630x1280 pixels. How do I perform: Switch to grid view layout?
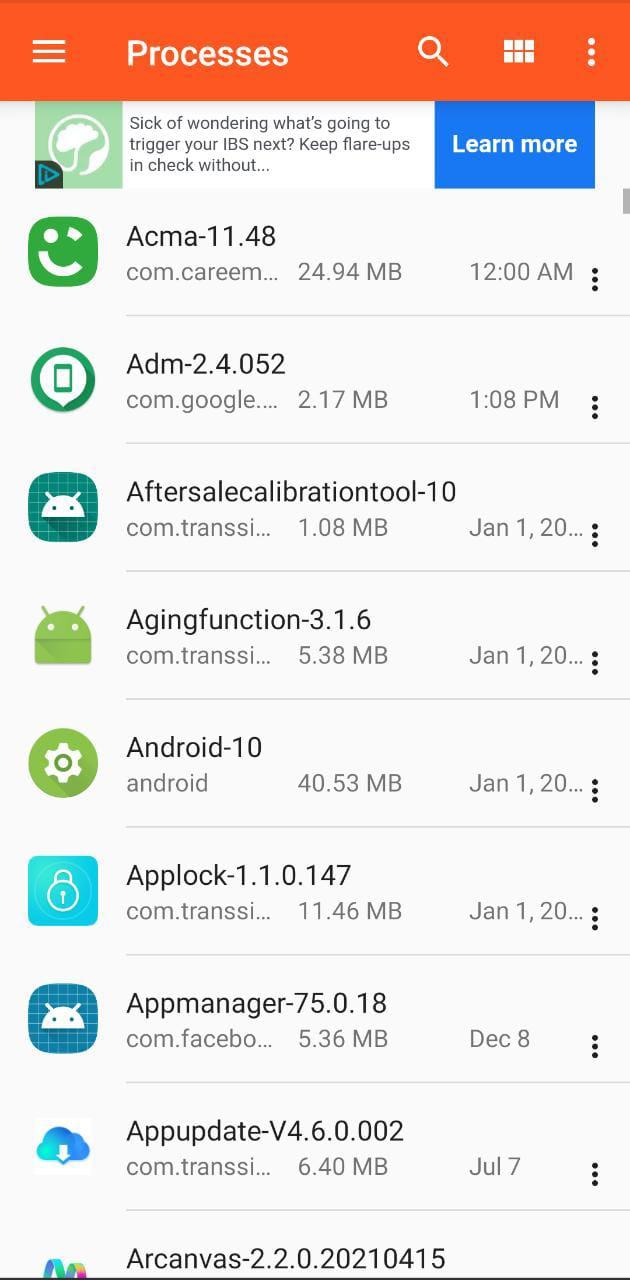518,52
